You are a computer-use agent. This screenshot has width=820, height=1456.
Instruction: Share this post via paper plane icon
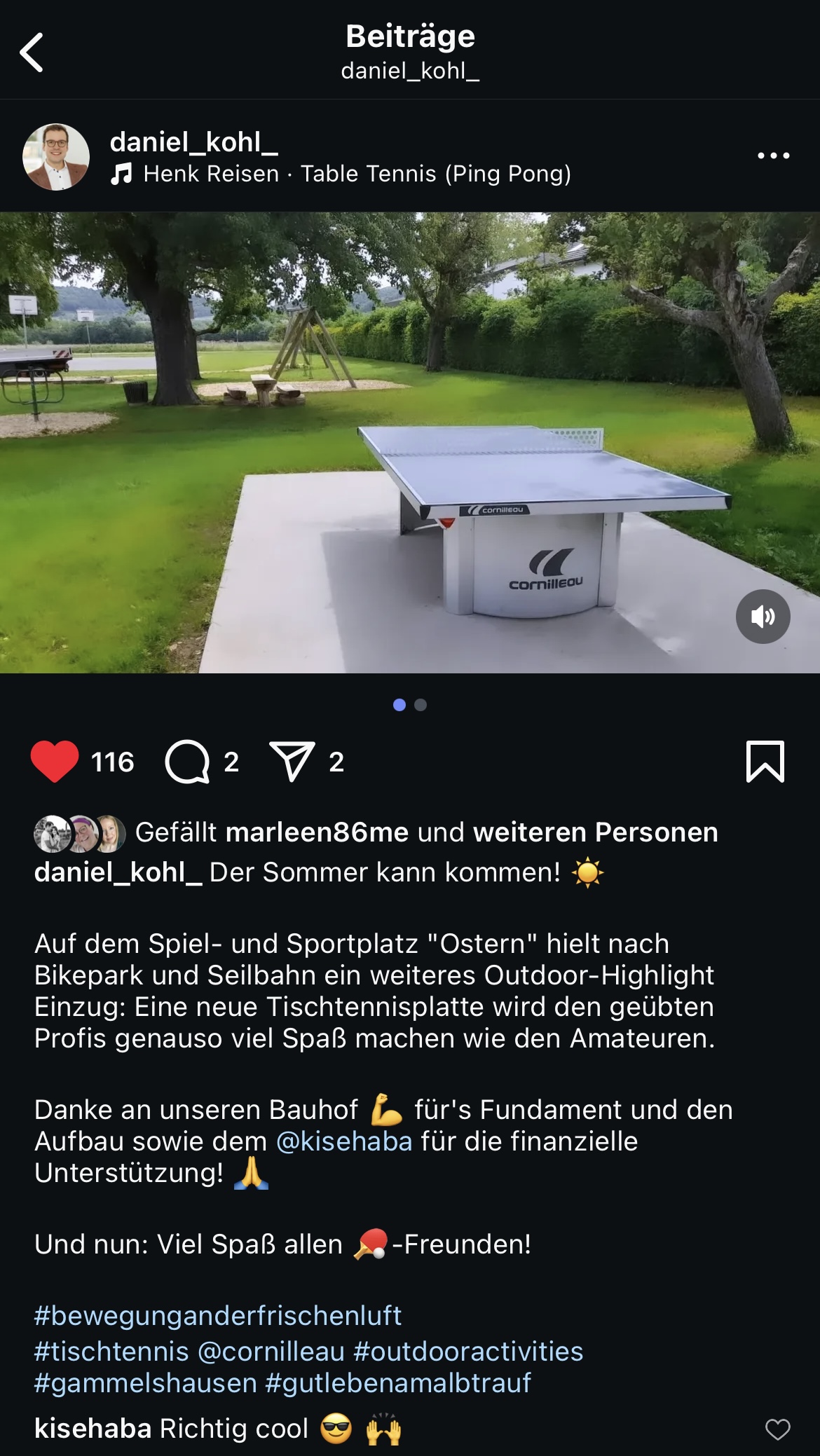pos(292,762)
